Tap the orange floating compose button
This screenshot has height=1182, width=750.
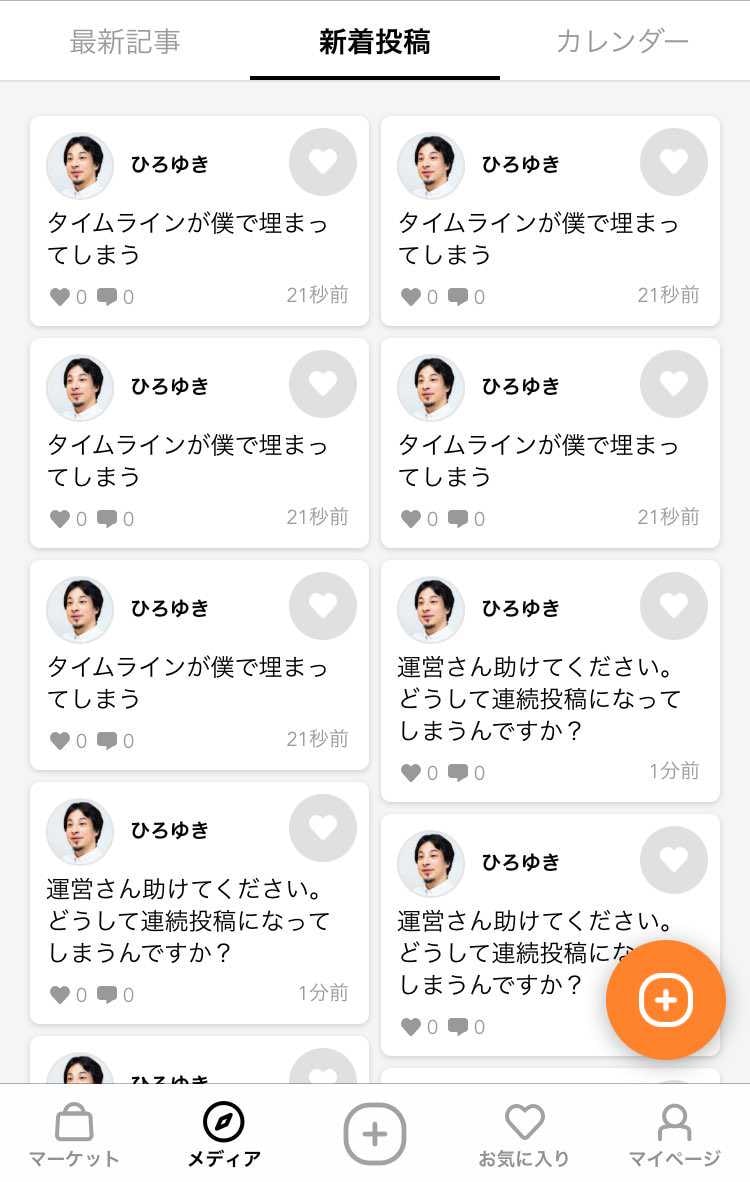(x=665, y=999)
